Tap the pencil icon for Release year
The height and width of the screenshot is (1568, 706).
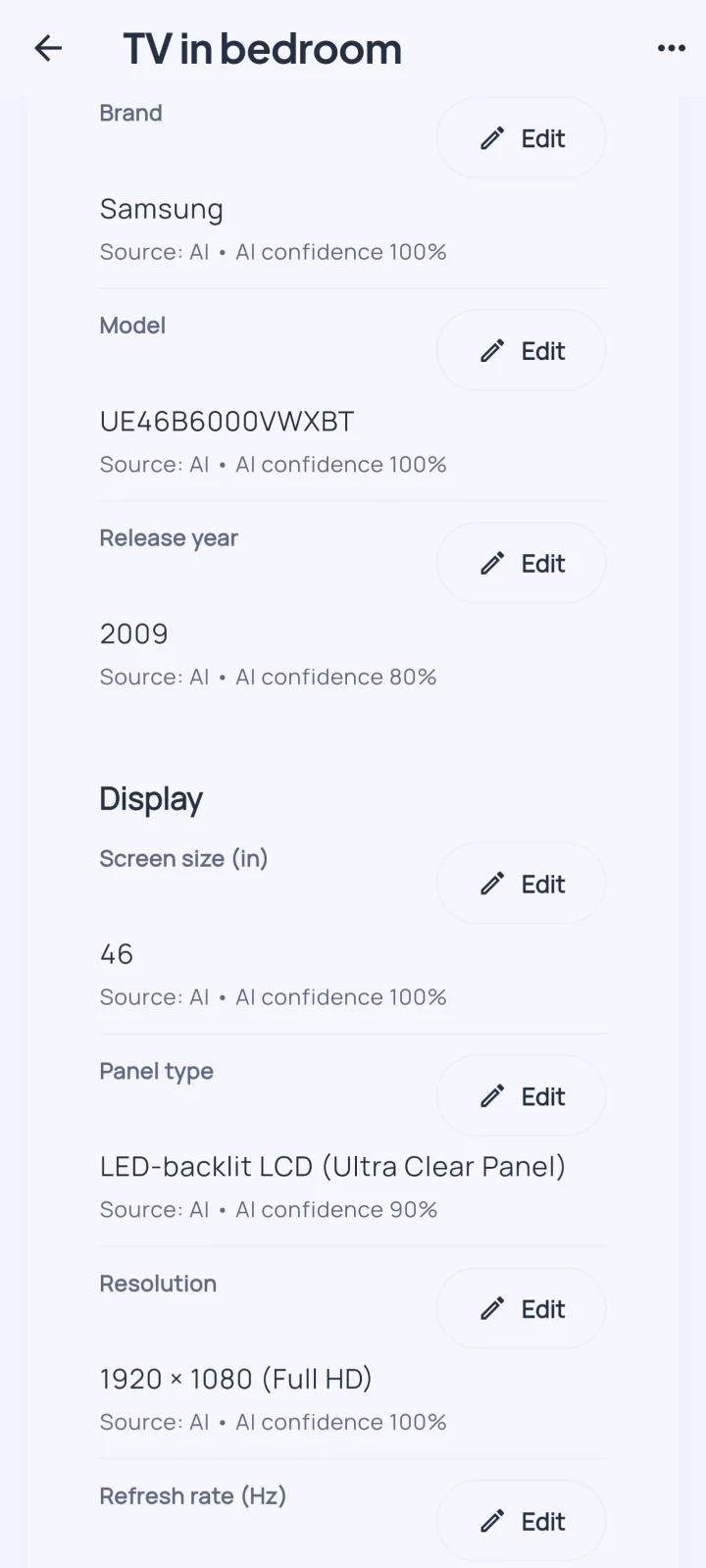tap(492, 562)
